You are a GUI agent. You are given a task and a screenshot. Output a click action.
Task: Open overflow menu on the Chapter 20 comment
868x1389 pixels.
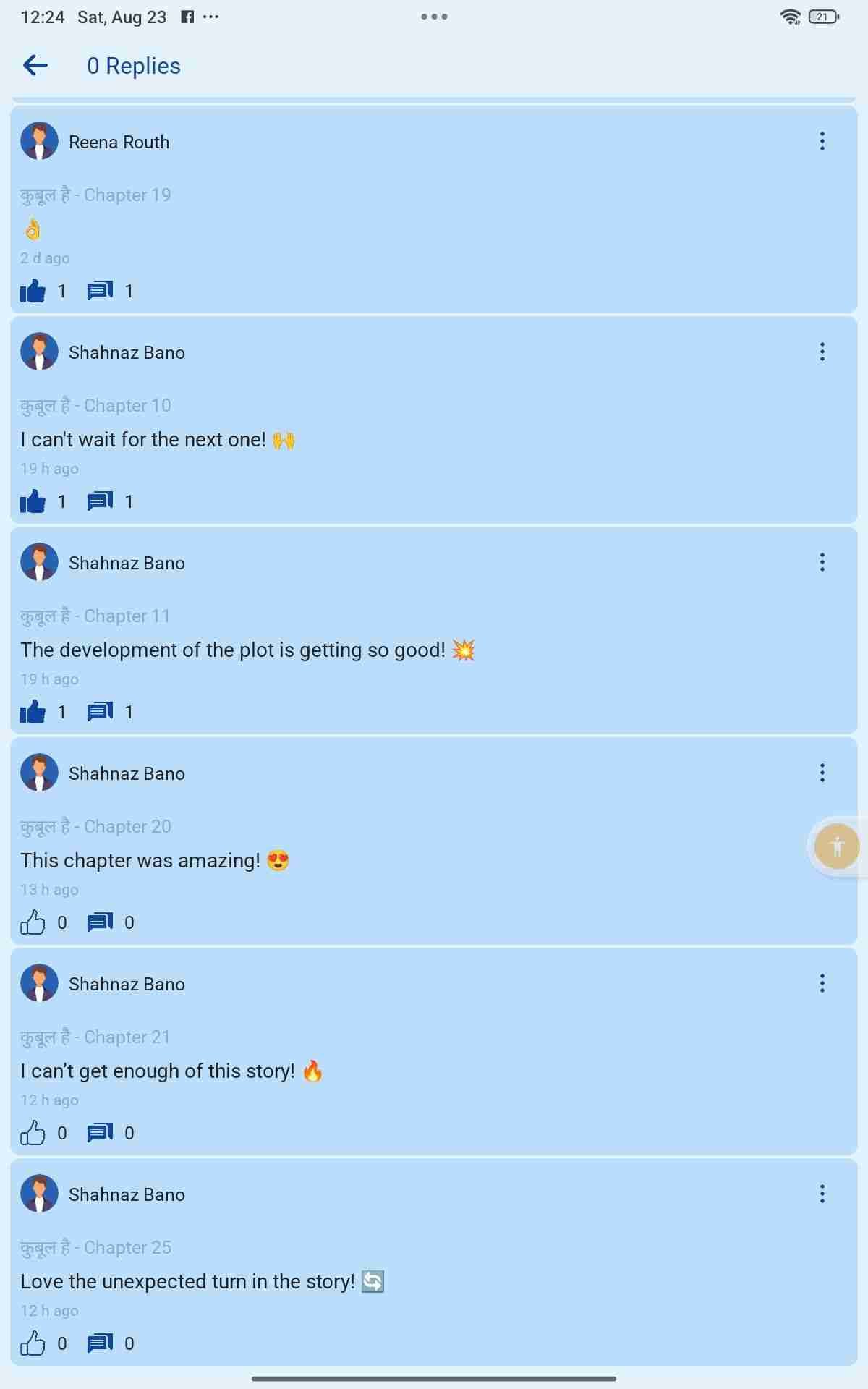822,773
